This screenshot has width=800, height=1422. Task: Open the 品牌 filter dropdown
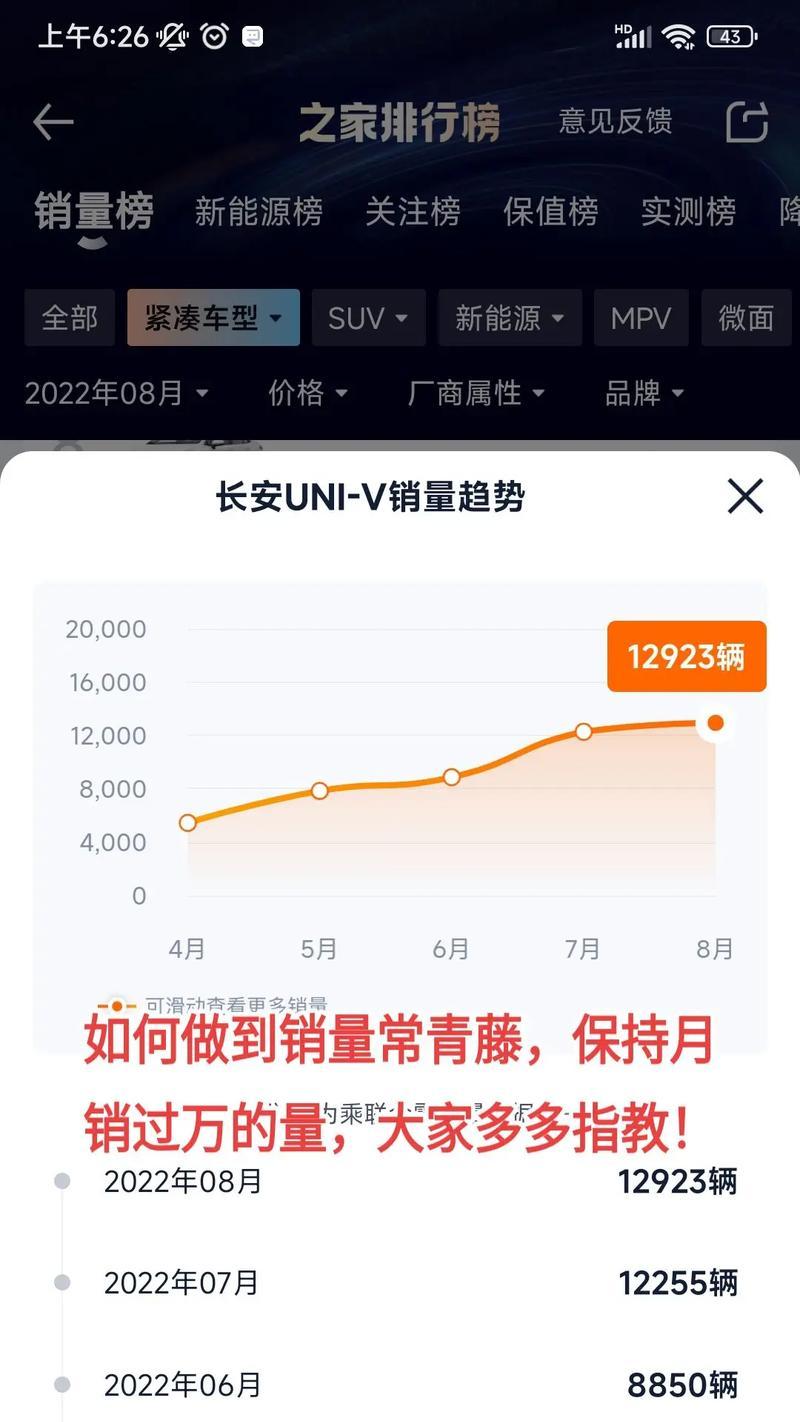coord(644,393)
